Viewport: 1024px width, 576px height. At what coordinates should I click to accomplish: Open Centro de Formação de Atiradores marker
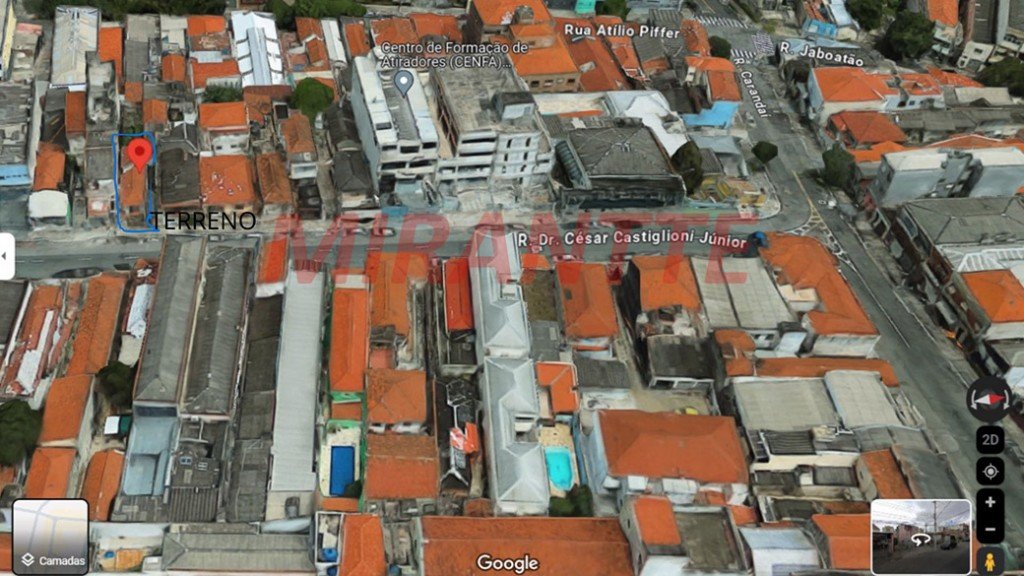pyautogui.click(x=404, y=82)
